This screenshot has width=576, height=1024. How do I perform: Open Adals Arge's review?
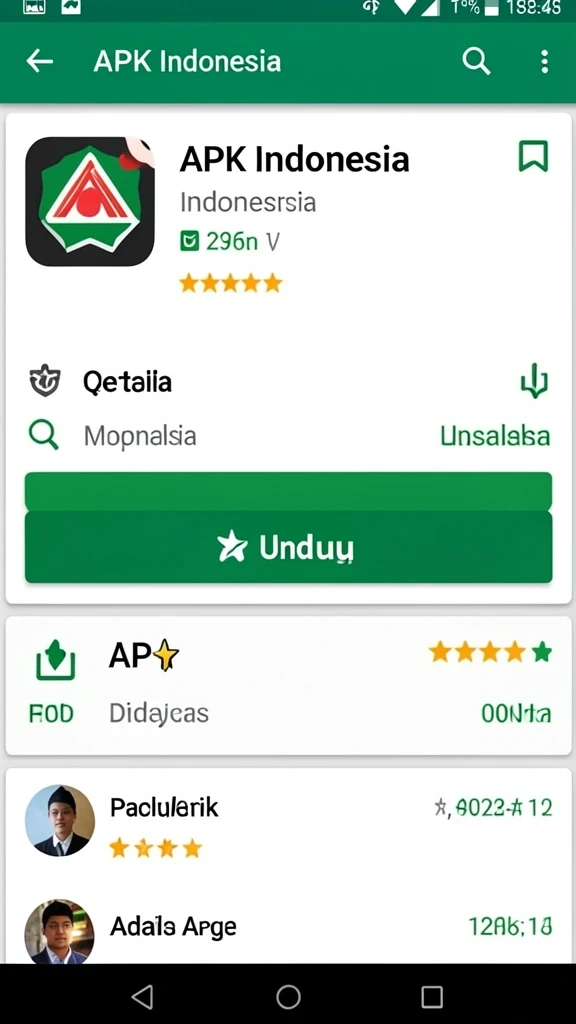point(288,931)
